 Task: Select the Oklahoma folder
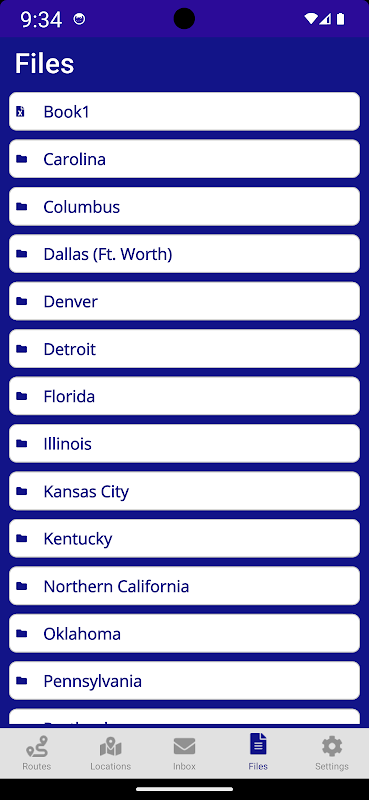tap(184, 633)
